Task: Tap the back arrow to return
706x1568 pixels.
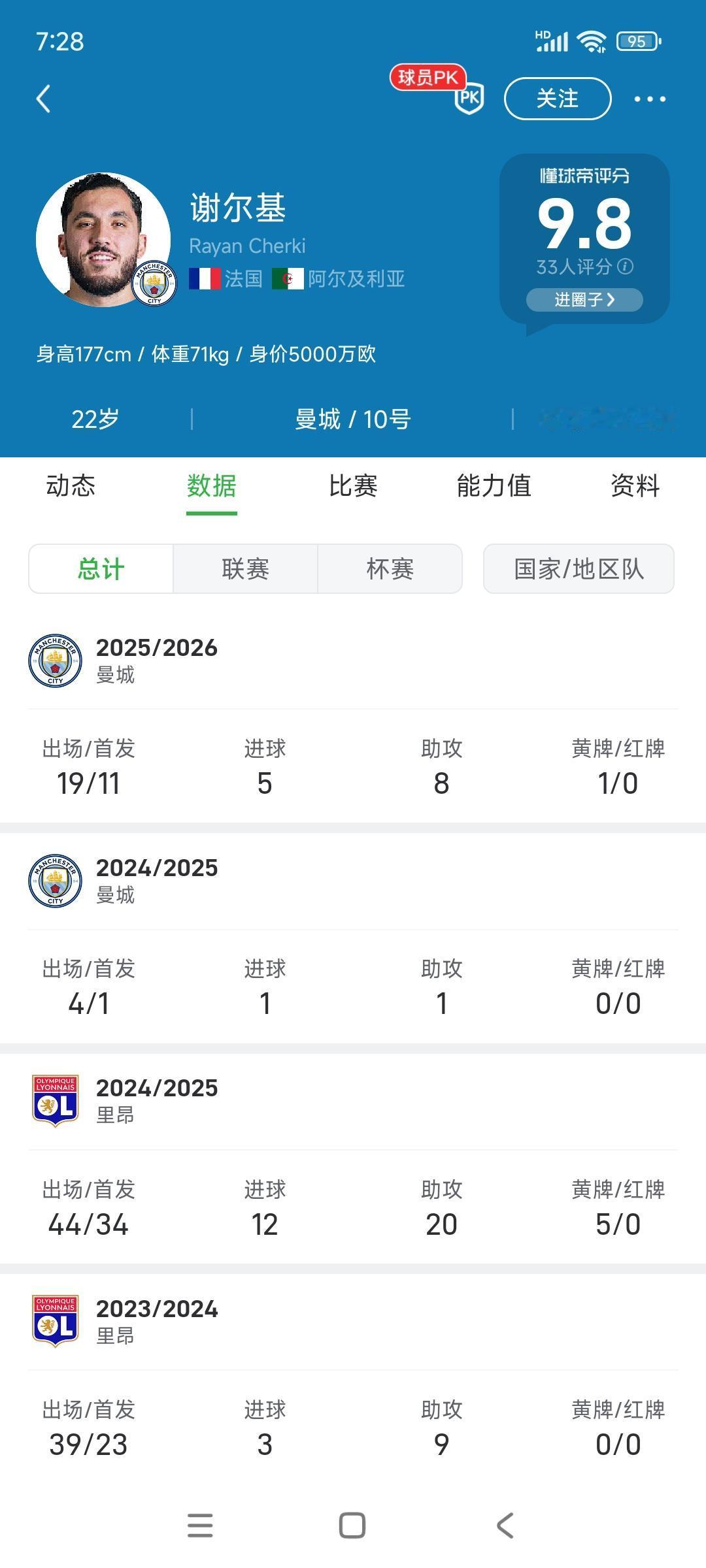Action: coord(44,98)
